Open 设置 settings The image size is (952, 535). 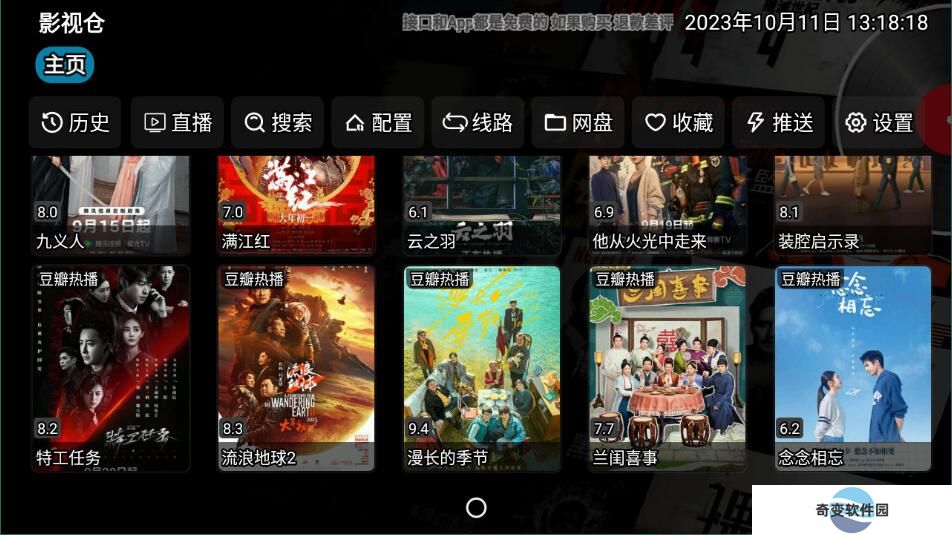879,123
